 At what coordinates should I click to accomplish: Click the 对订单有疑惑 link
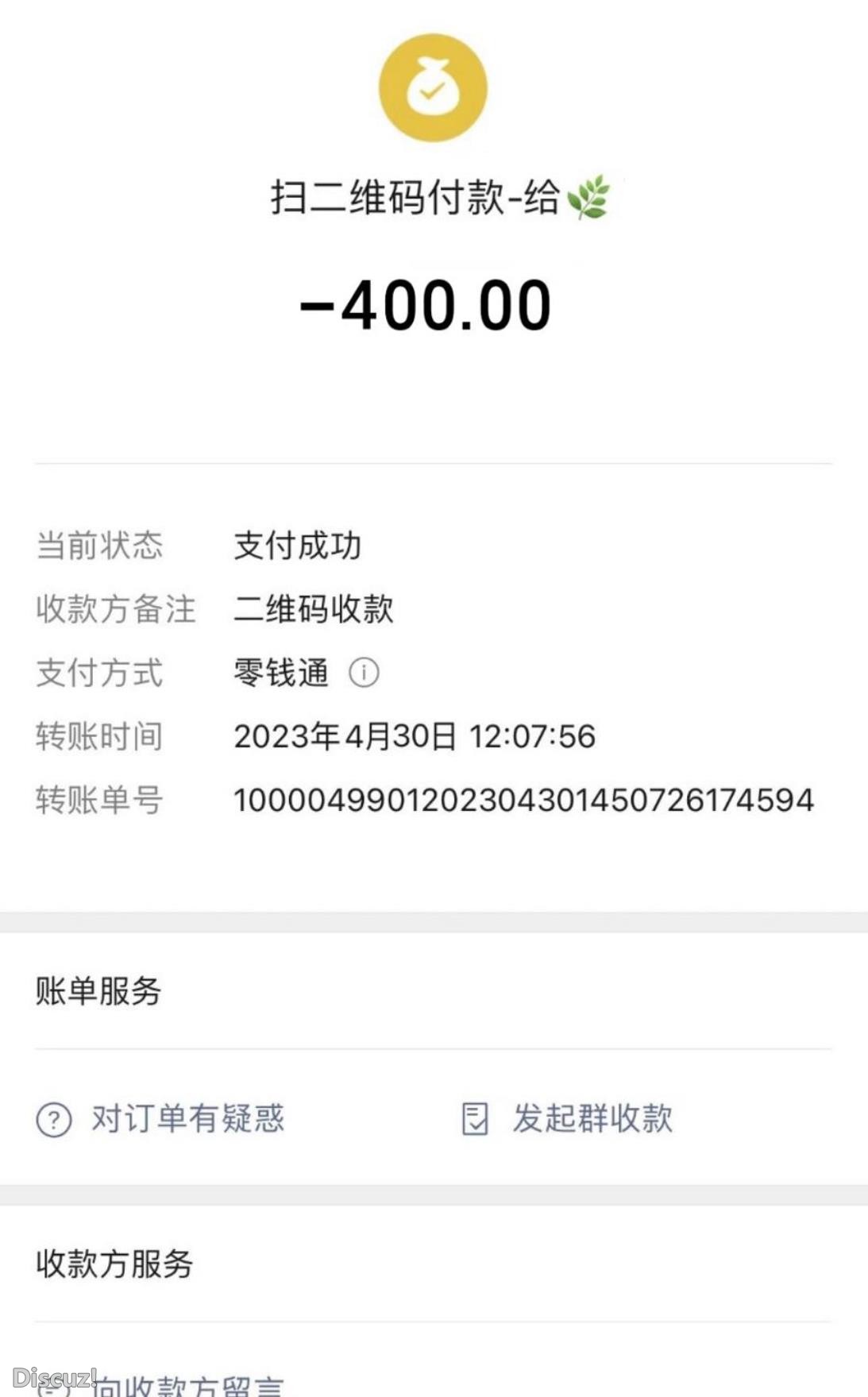(x=187, y=1120)
